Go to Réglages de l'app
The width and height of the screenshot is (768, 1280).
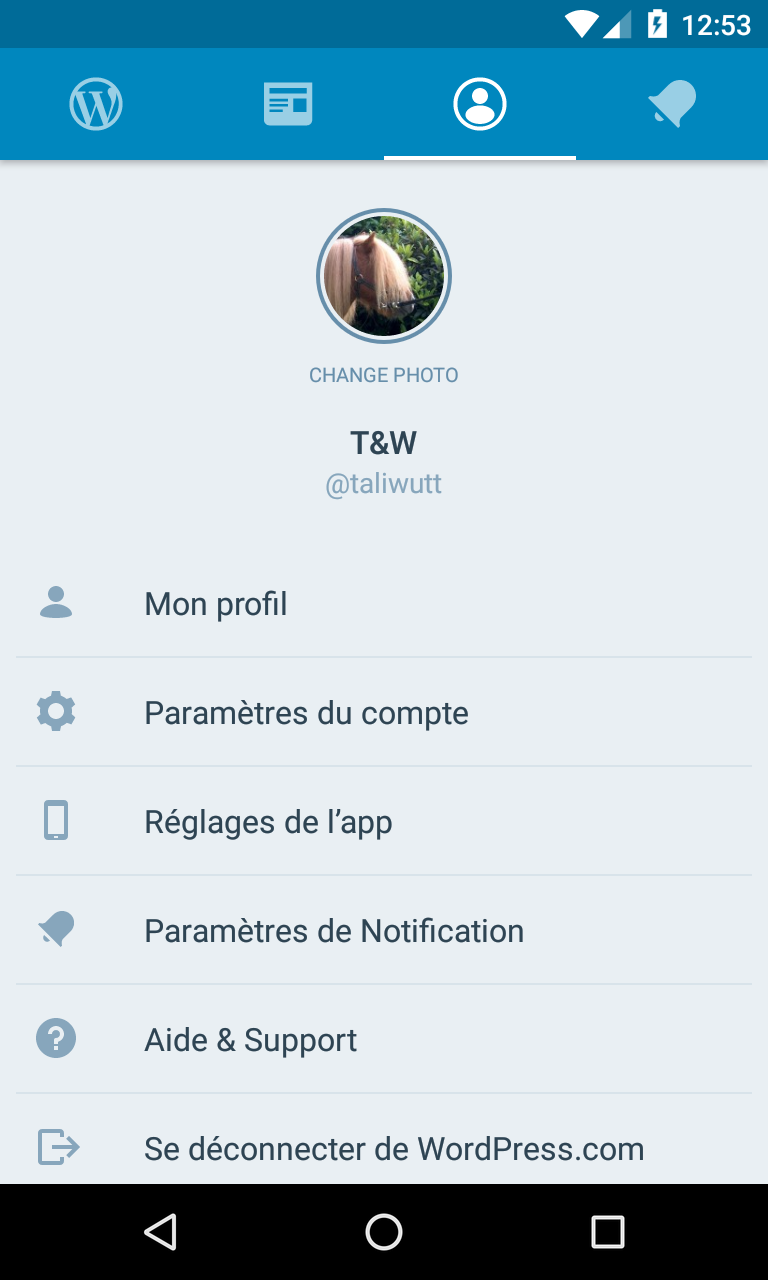pos(384,822)
